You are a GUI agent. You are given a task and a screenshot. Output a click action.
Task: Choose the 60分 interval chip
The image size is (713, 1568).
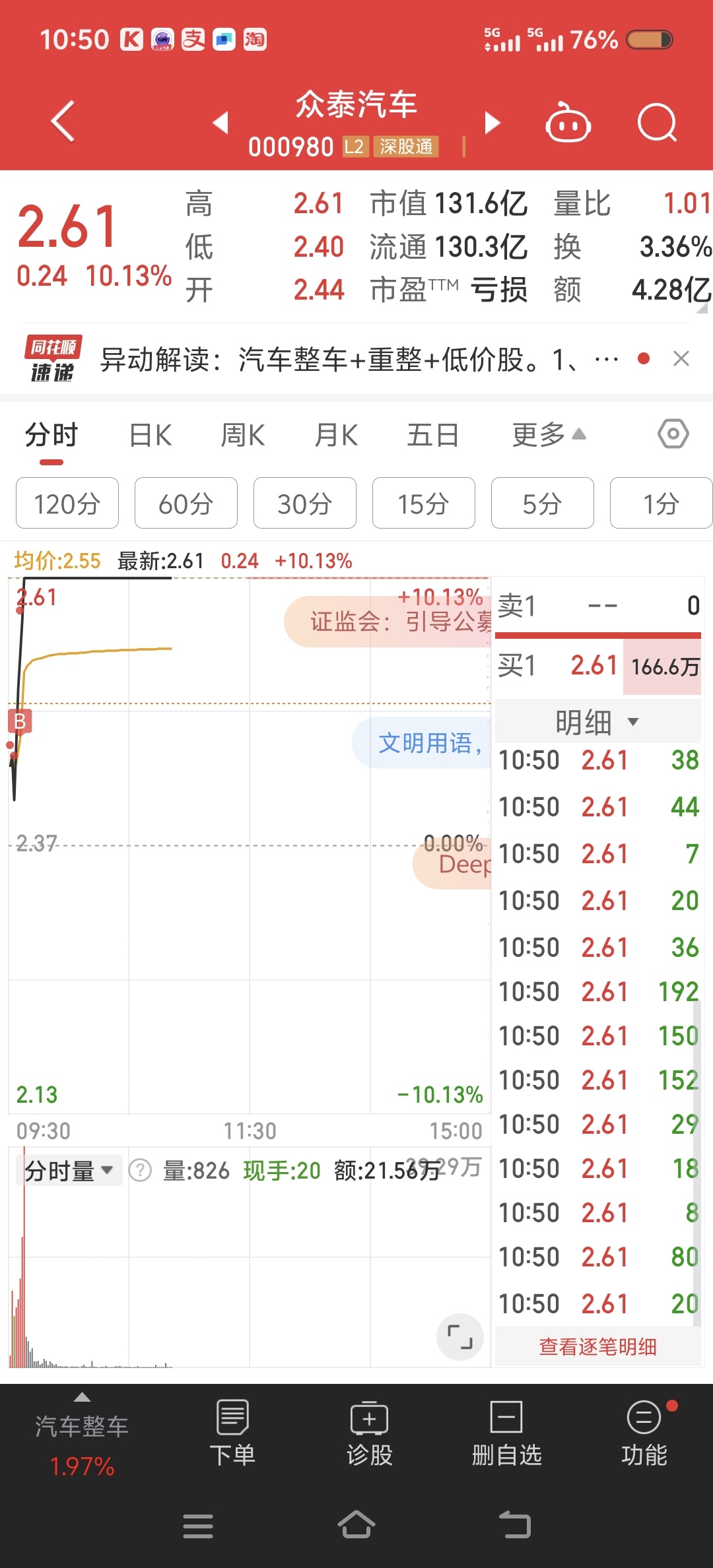tap(186, 503)
